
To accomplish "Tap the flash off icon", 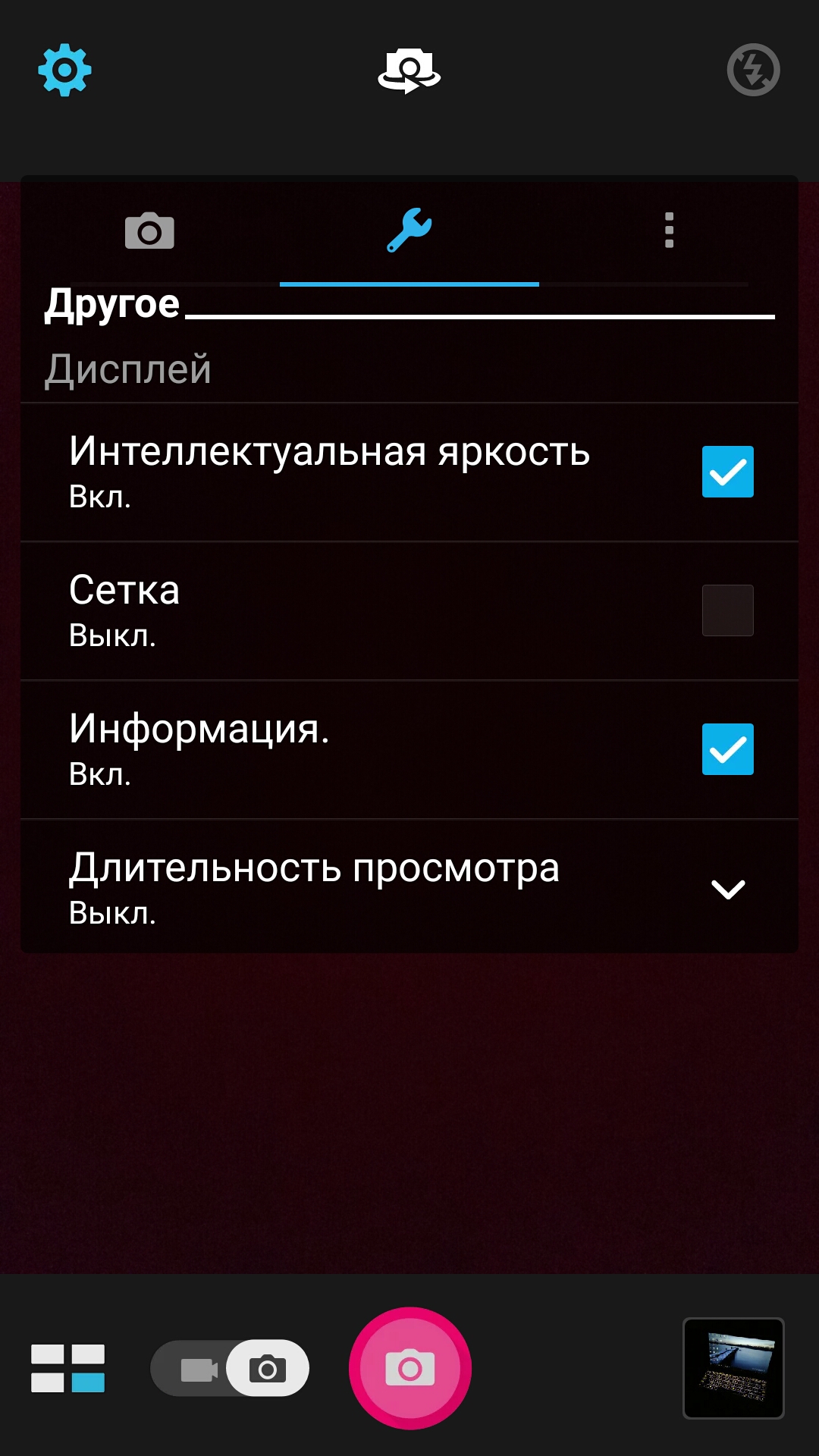I will tap(753, 70).
